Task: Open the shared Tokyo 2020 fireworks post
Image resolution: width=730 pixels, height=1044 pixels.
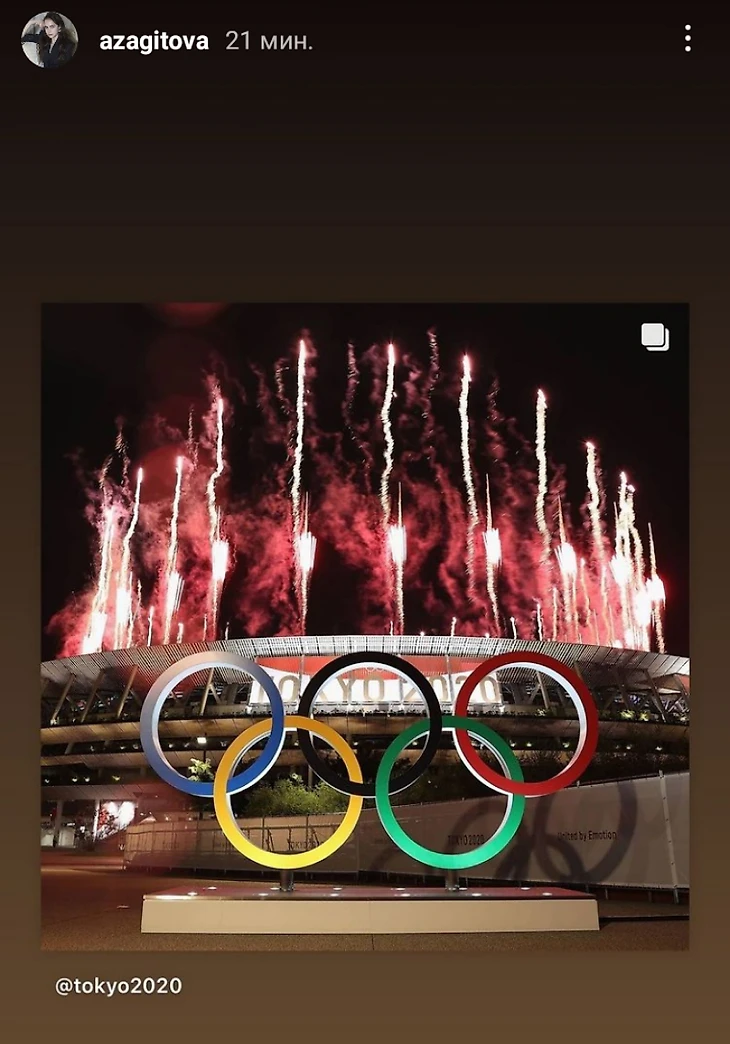Action: point(364,625)
